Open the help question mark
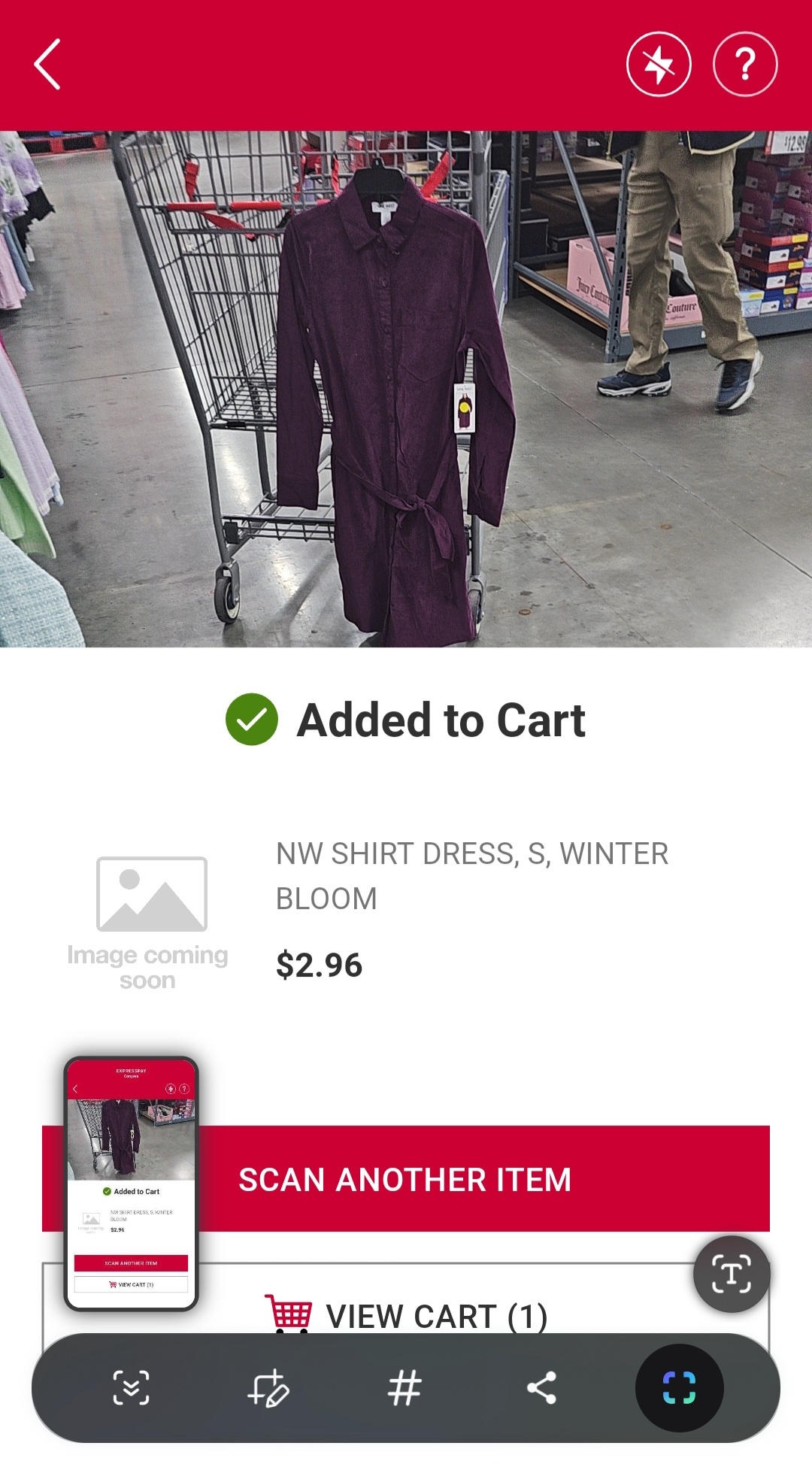Image resolution: width=812 pixels, height=1464 pixels. [744, 65]
